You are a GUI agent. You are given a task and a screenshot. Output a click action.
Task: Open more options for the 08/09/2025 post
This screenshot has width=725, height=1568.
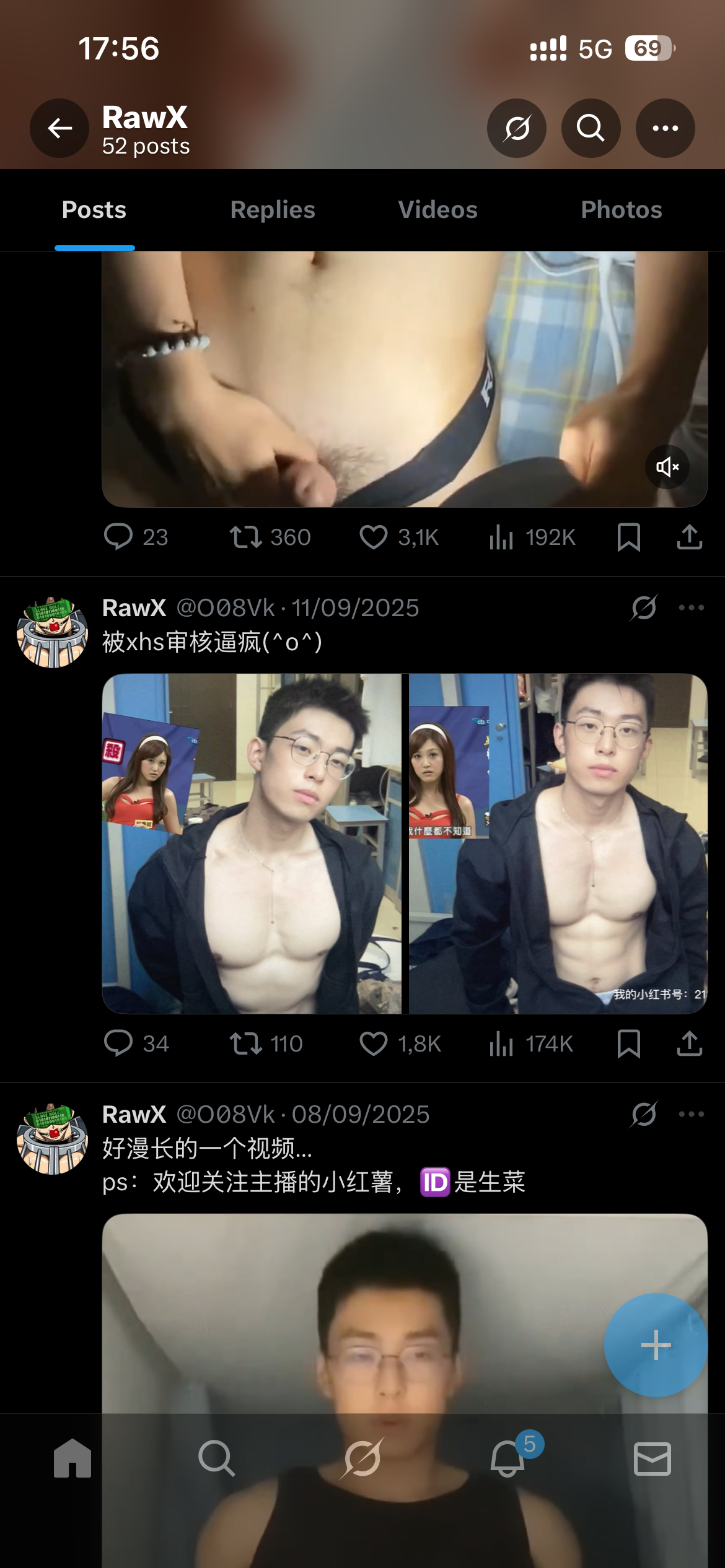coord(691,1114)
